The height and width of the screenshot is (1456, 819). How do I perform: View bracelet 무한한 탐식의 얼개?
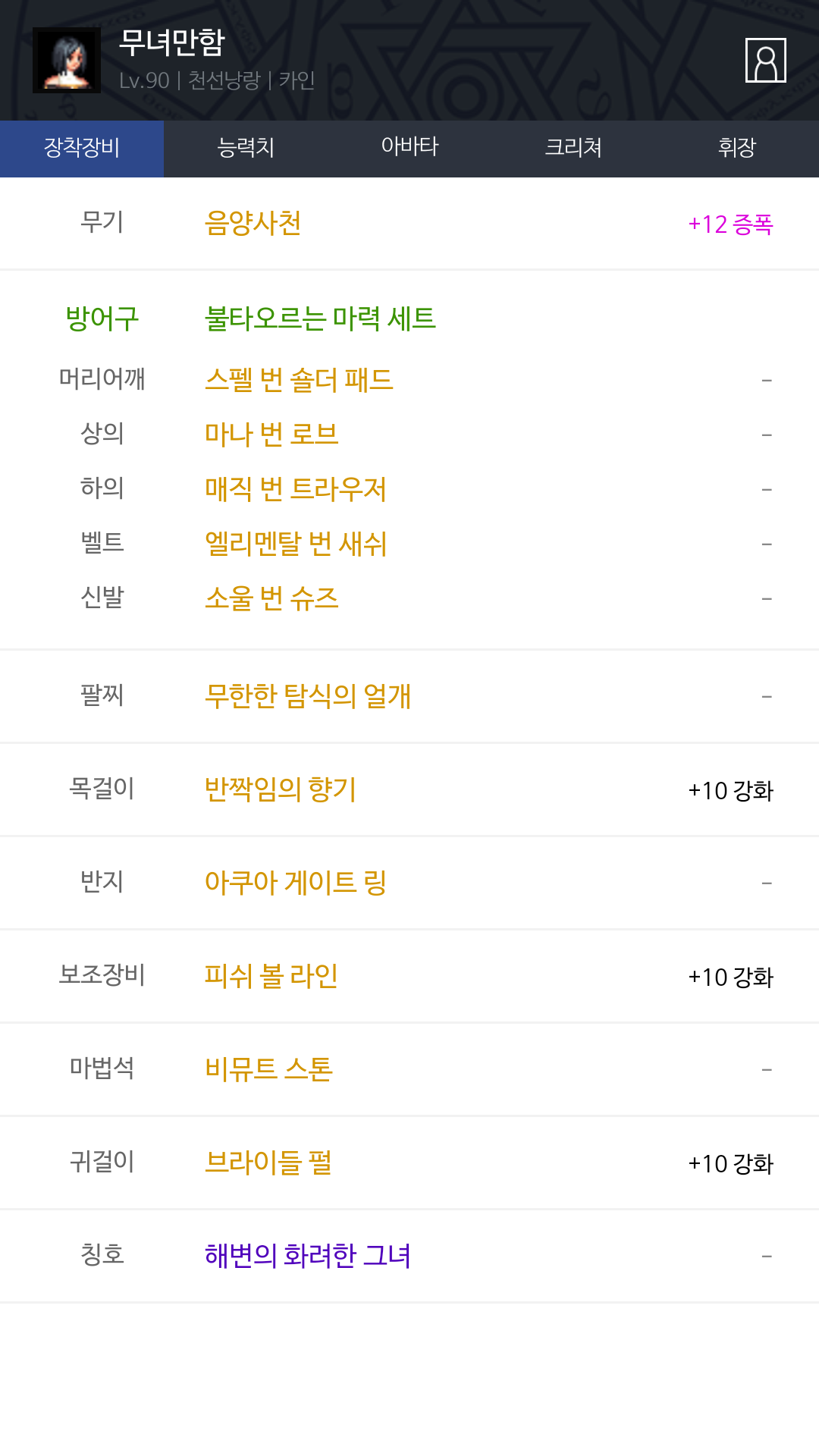pyautogui.click(x=308, y=695)
